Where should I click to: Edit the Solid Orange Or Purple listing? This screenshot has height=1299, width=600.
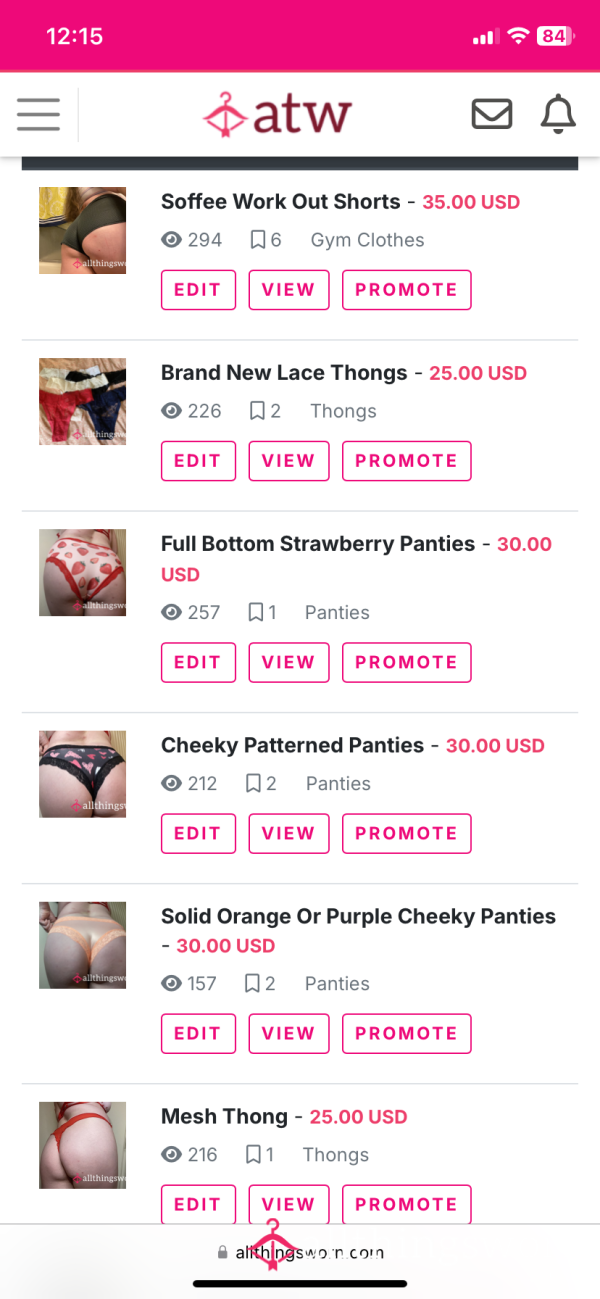tap(198, 1034)
